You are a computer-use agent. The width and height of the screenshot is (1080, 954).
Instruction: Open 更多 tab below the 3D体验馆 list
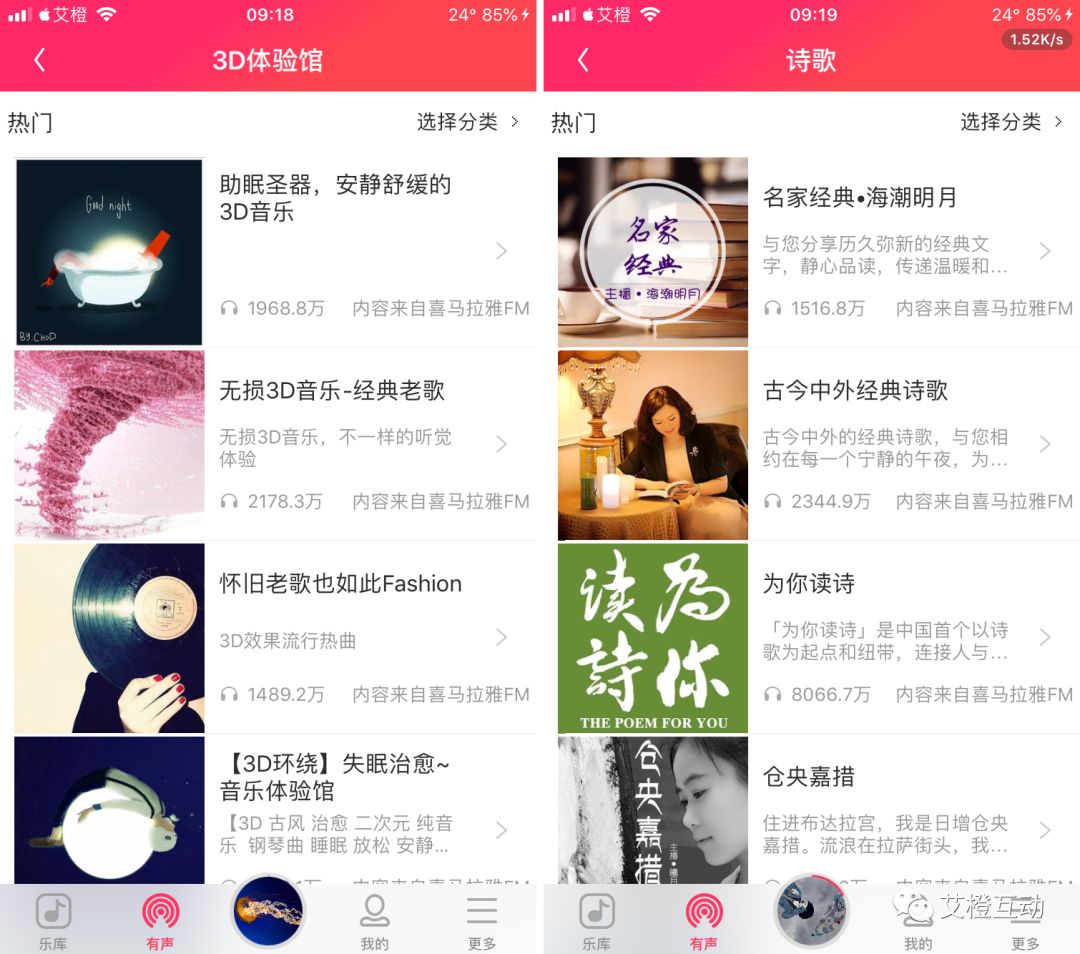coord(482,920)
